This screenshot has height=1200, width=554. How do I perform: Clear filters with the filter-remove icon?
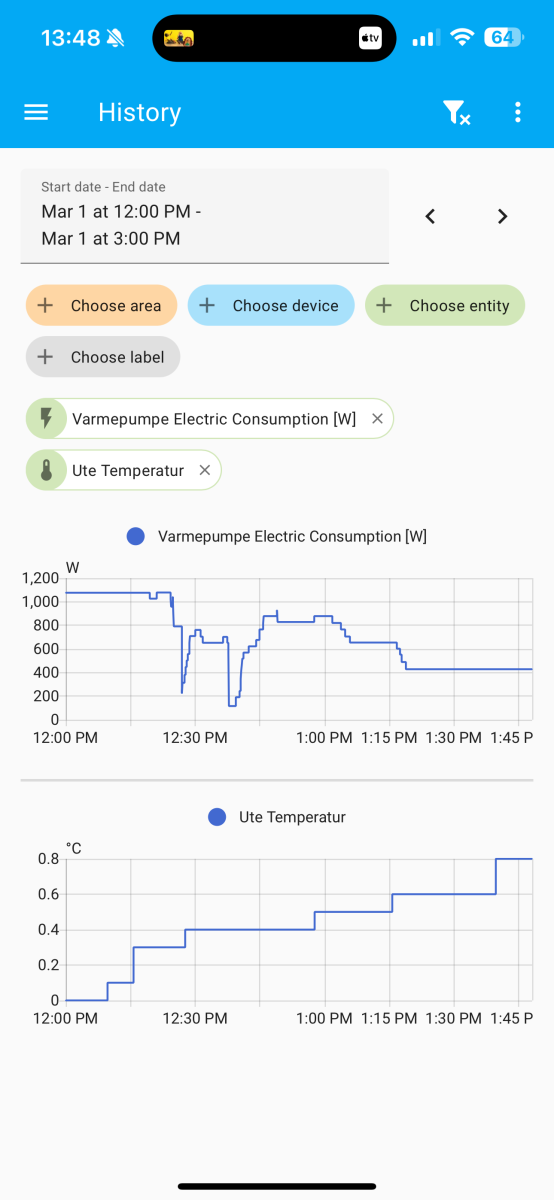457,113
